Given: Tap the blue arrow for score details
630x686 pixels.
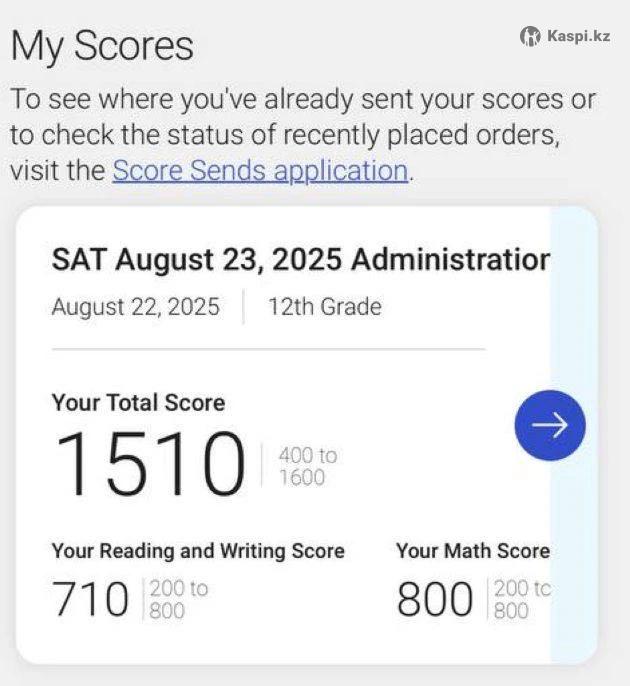Looking at the screenshot, I should click(x=549, y=425).
